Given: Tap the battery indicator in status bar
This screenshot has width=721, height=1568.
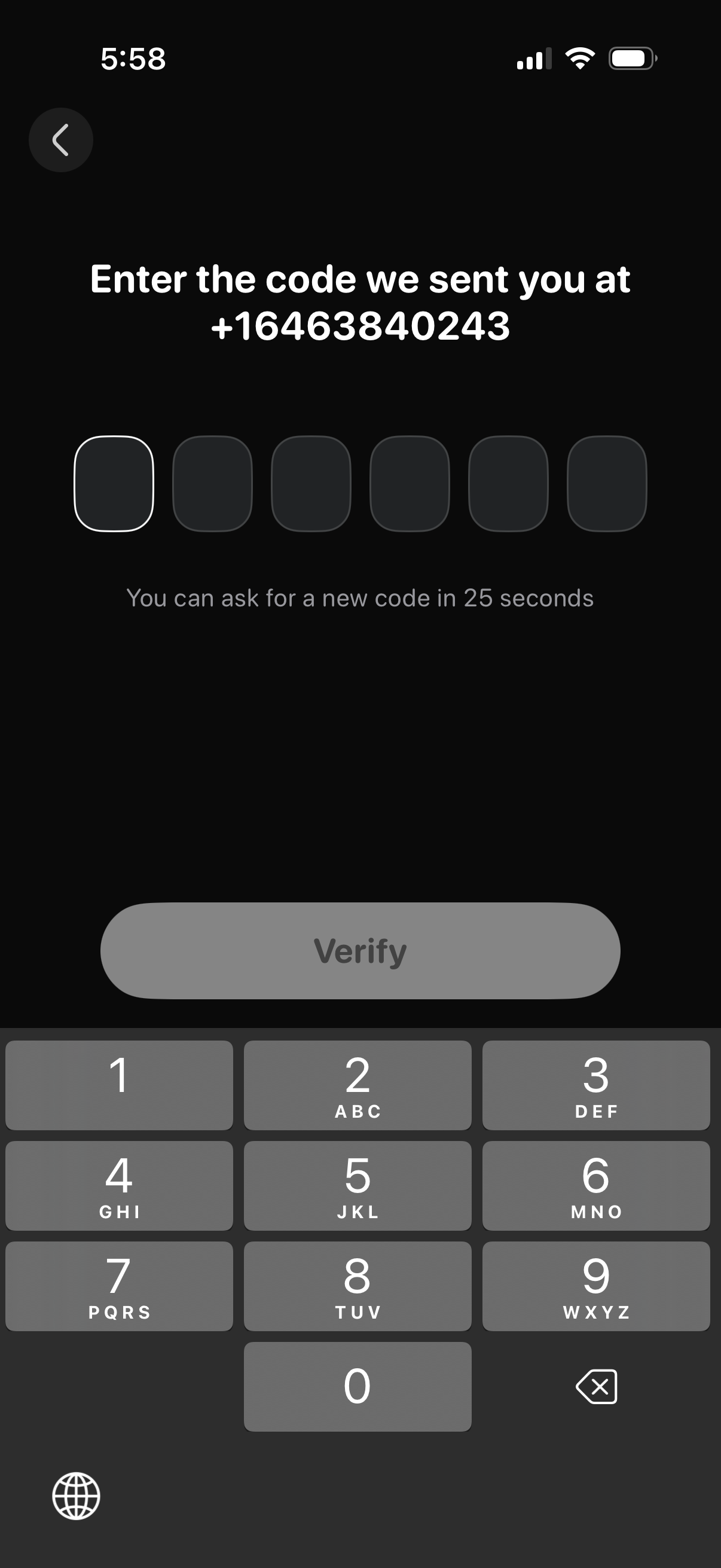Looking at the screenshot, I should [x=631, y=59].
